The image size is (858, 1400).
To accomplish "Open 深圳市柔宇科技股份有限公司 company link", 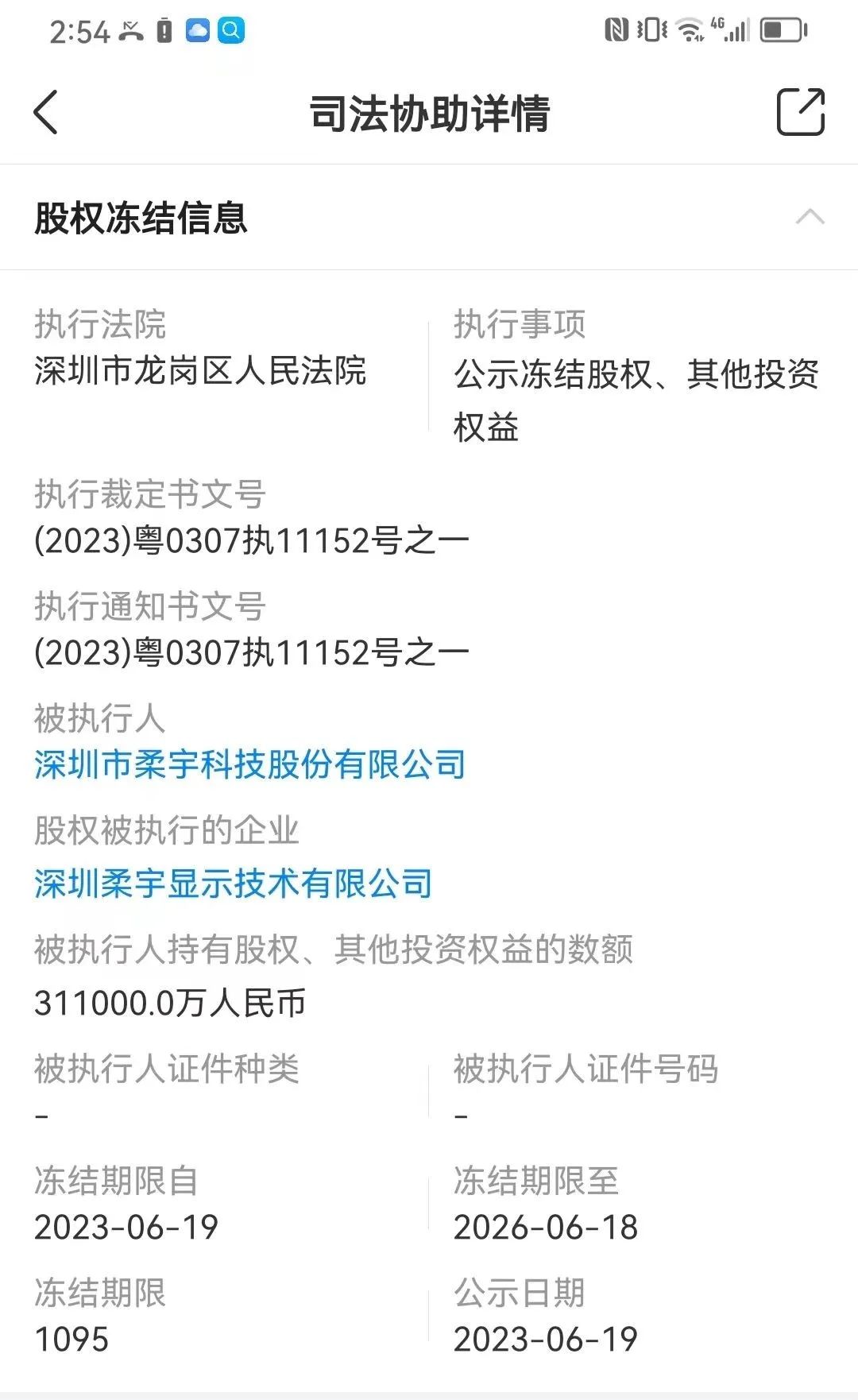I will click(x=249, y=765).
